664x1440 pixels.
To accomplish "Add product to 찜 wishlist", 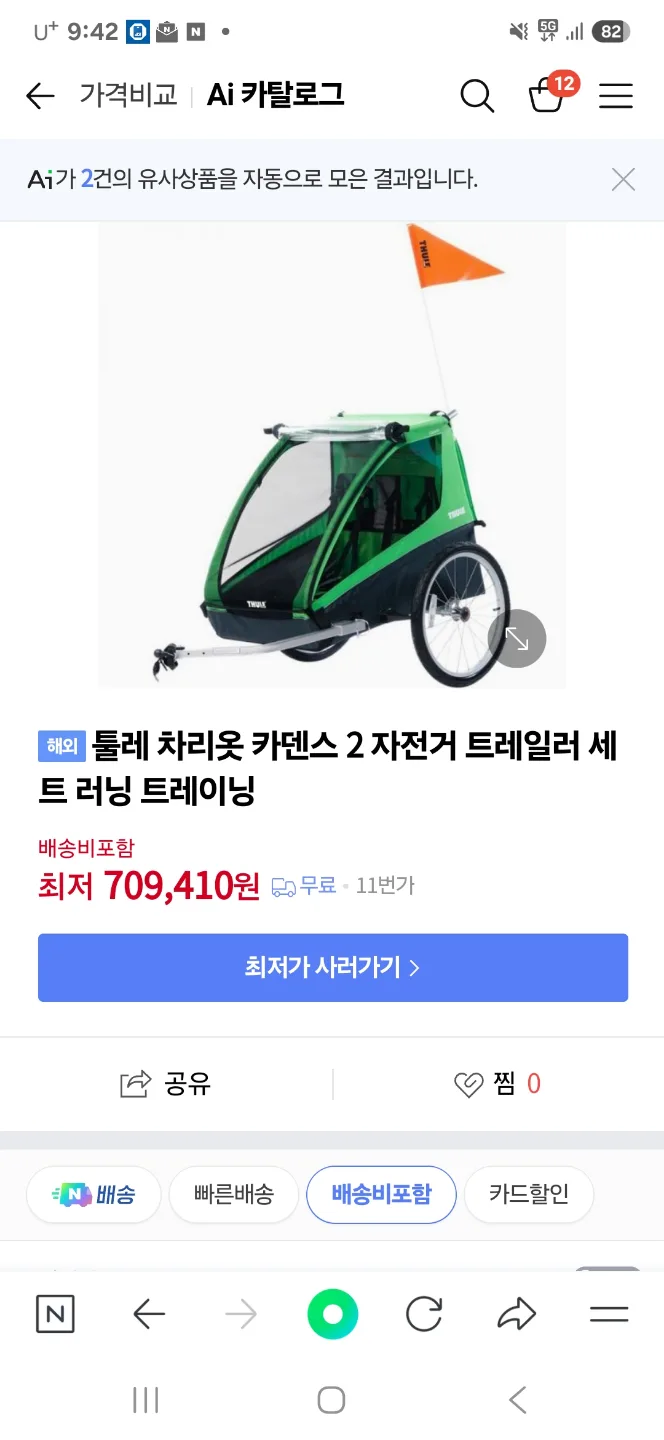I will [x=497, y=1084].
